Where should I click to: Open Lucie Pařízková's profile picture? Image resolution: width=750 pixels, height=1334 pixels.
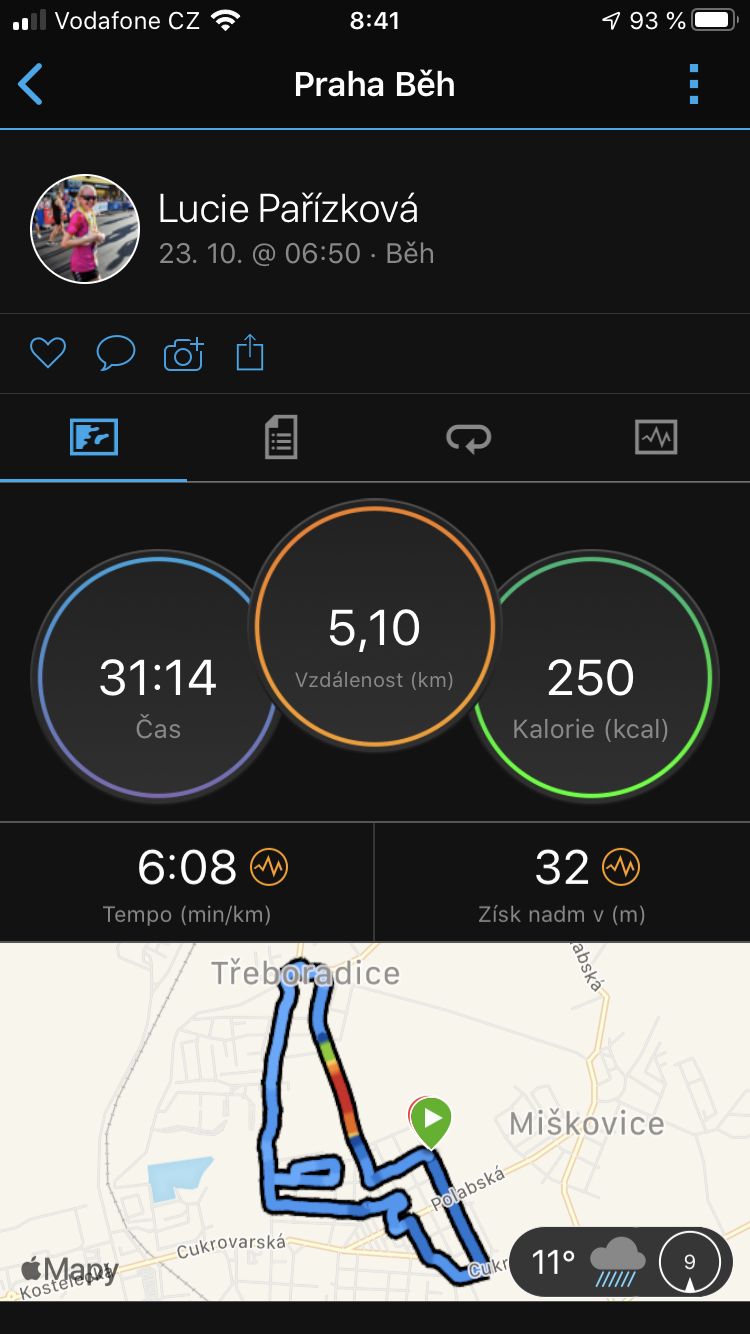[x=85, y=229]
